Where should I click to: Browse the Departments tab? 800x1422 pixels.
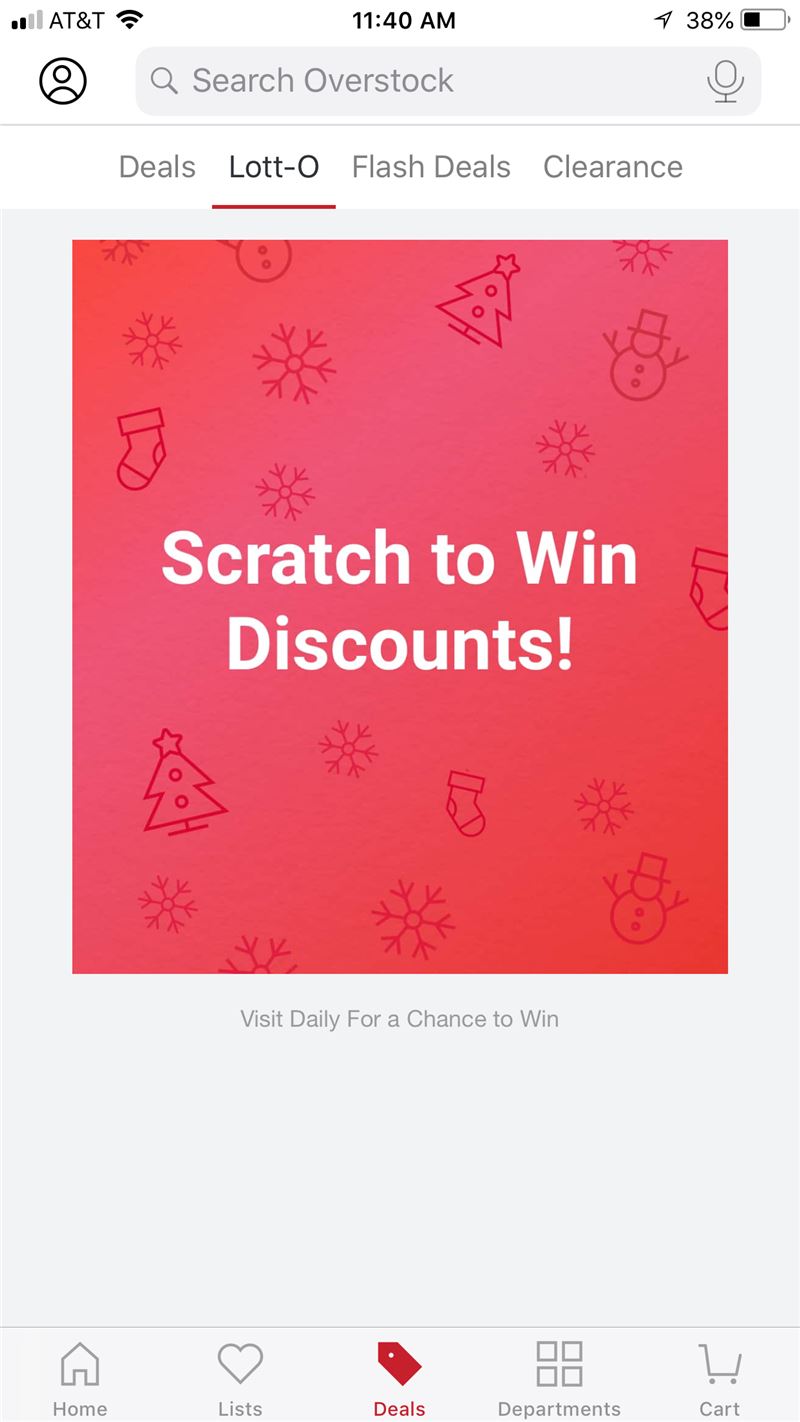(x=559, y=1380)
